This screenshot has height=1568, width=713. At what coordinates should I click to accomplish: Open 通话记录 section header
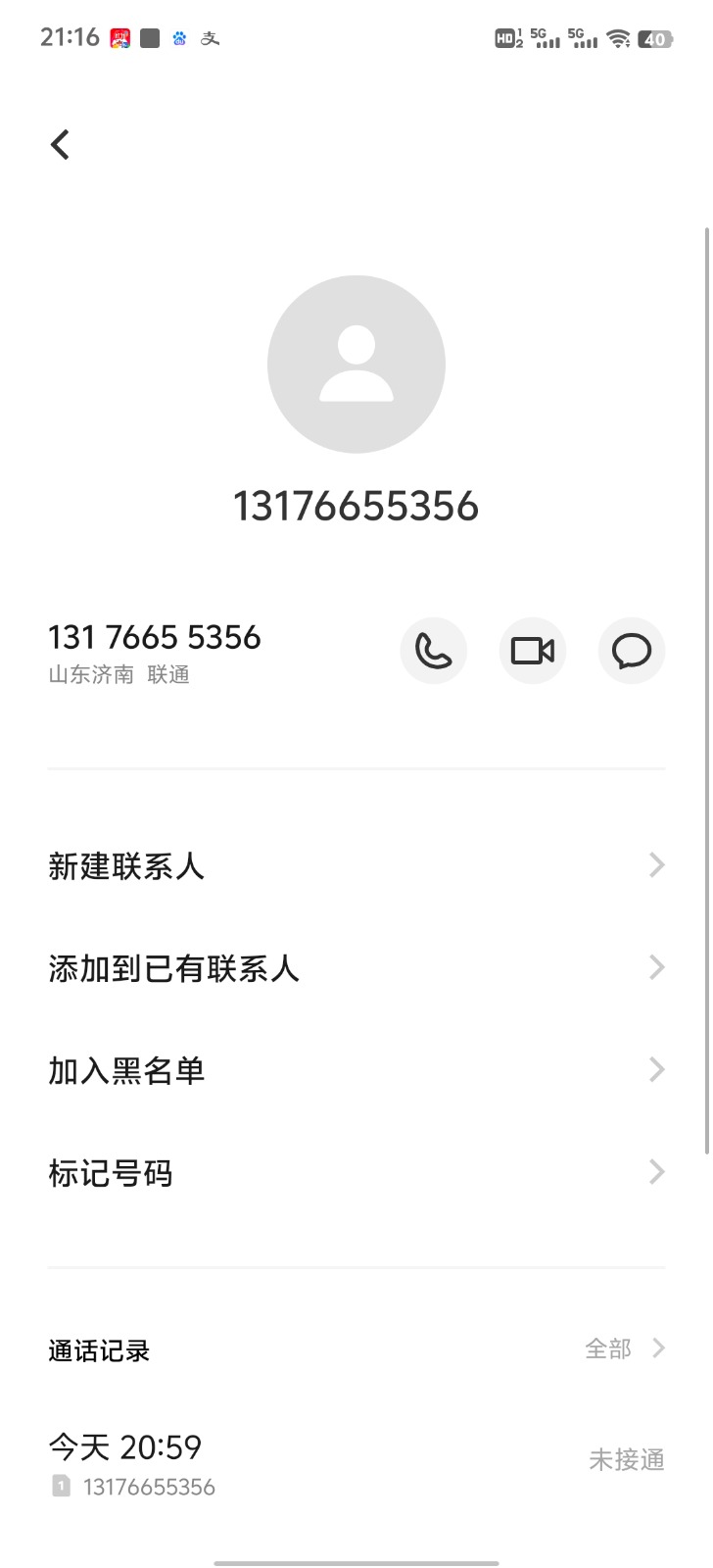tap(98, 1350)
